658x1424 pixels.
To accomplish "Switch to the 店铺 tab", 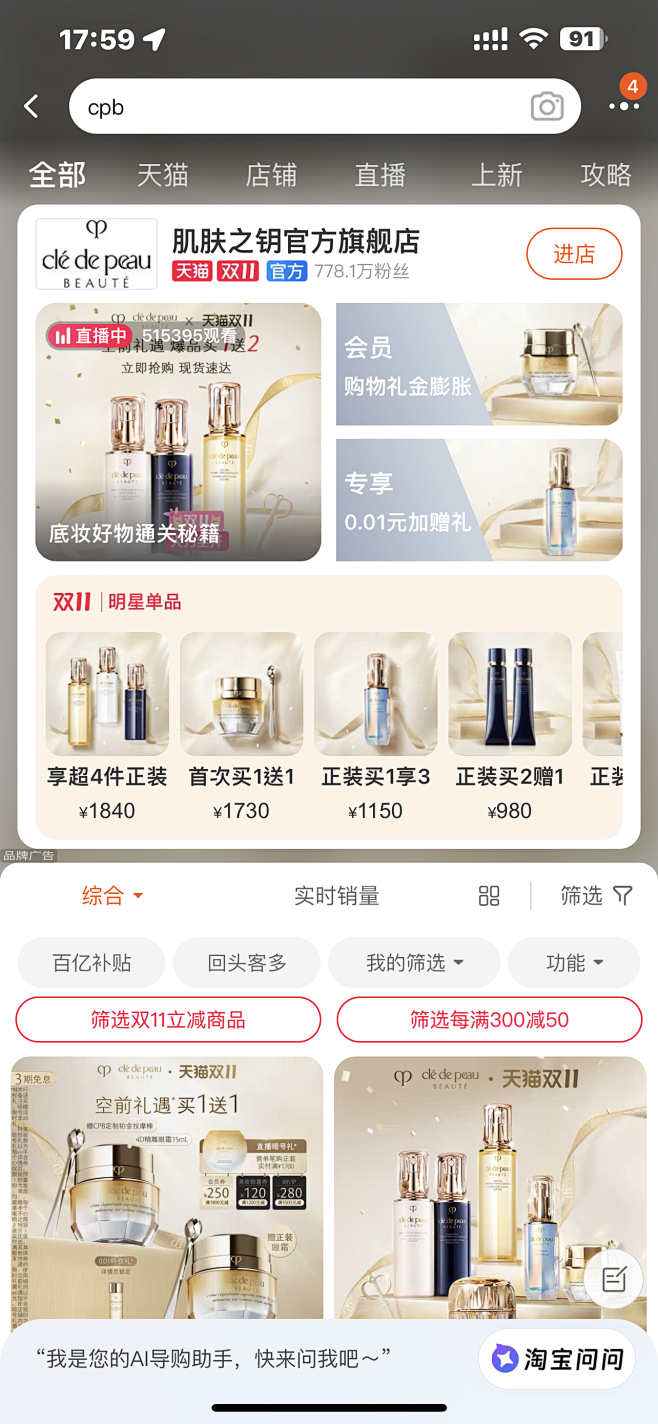I will [271, 175].
